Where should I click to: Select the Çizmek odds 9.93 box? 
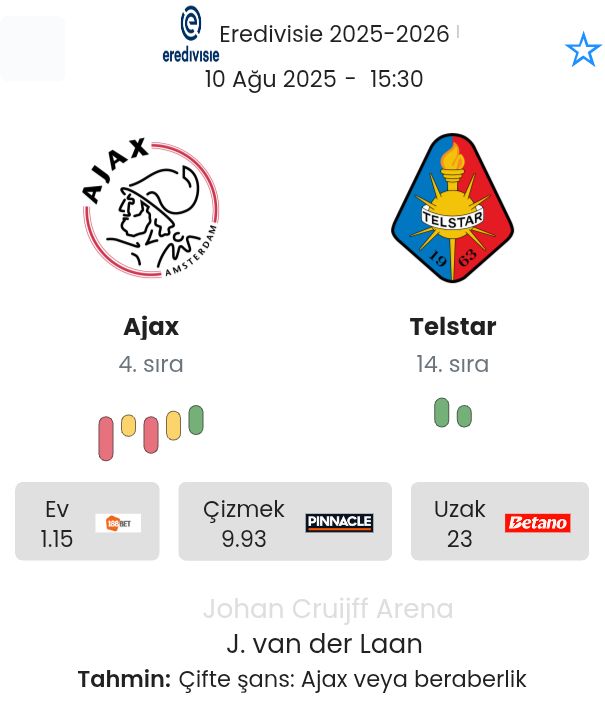click(x=285, y=522)
